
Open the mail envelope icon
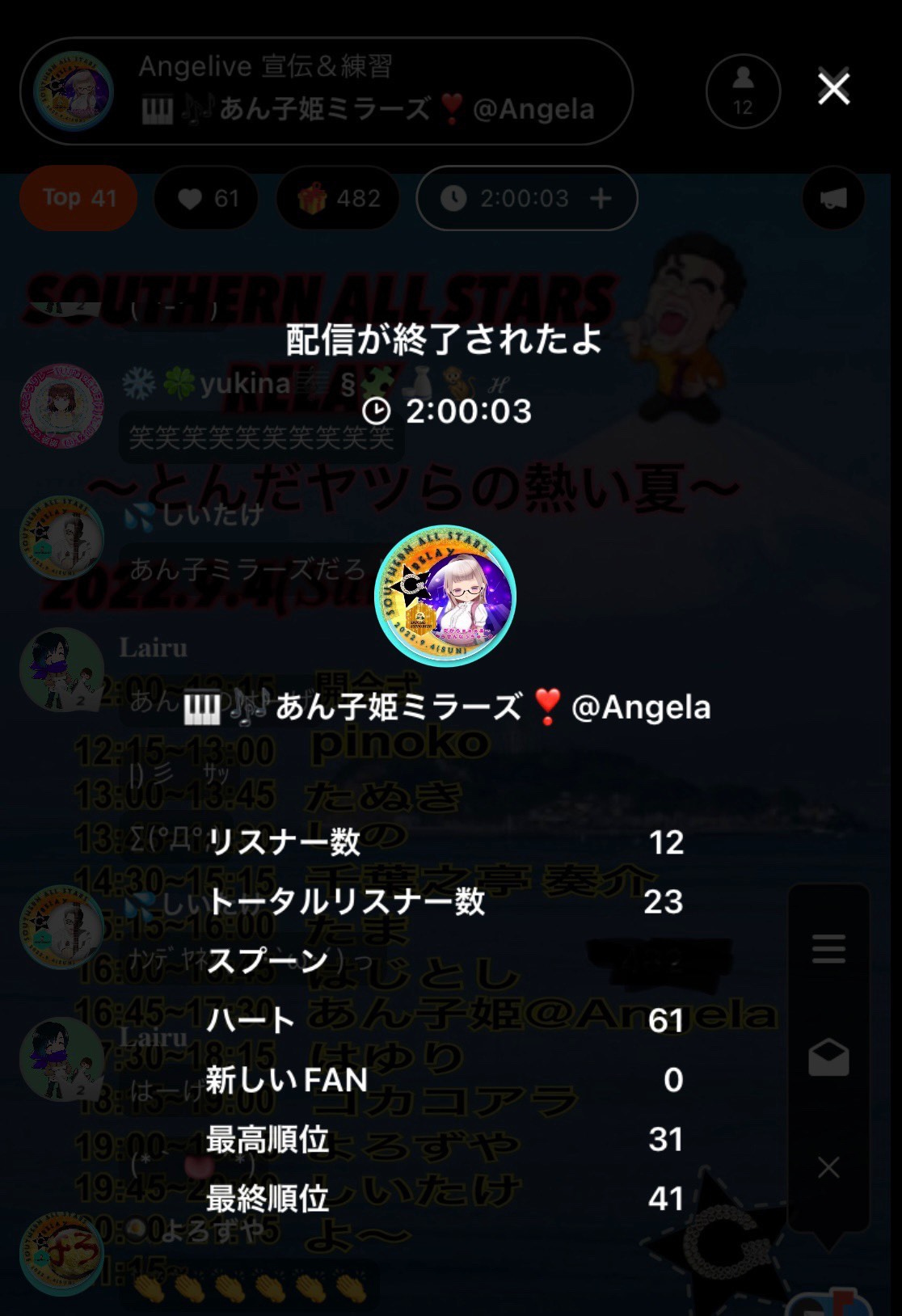[828, 1057]
